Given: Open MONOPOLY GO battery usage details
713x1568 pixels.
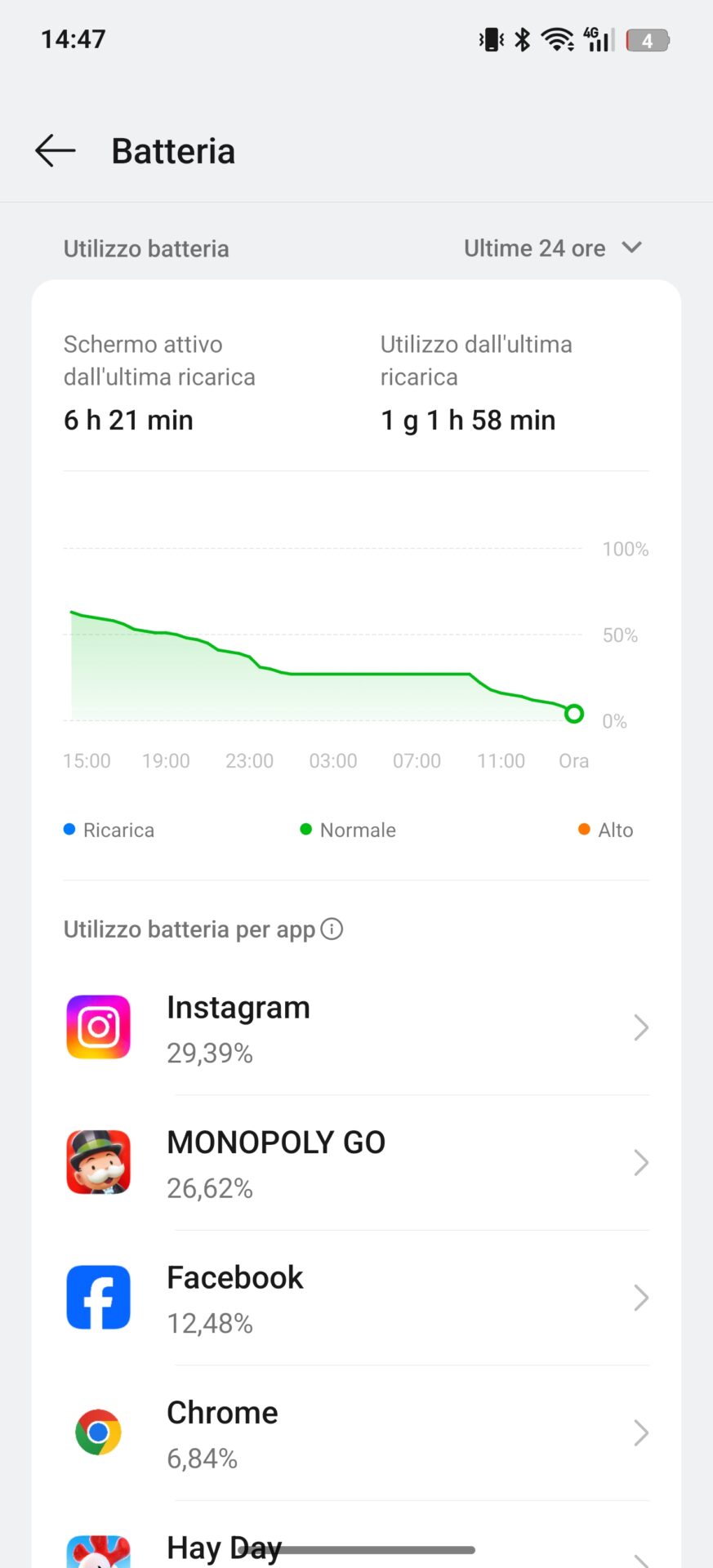Looking at the screenshot, I should (x=356, y=1163).
